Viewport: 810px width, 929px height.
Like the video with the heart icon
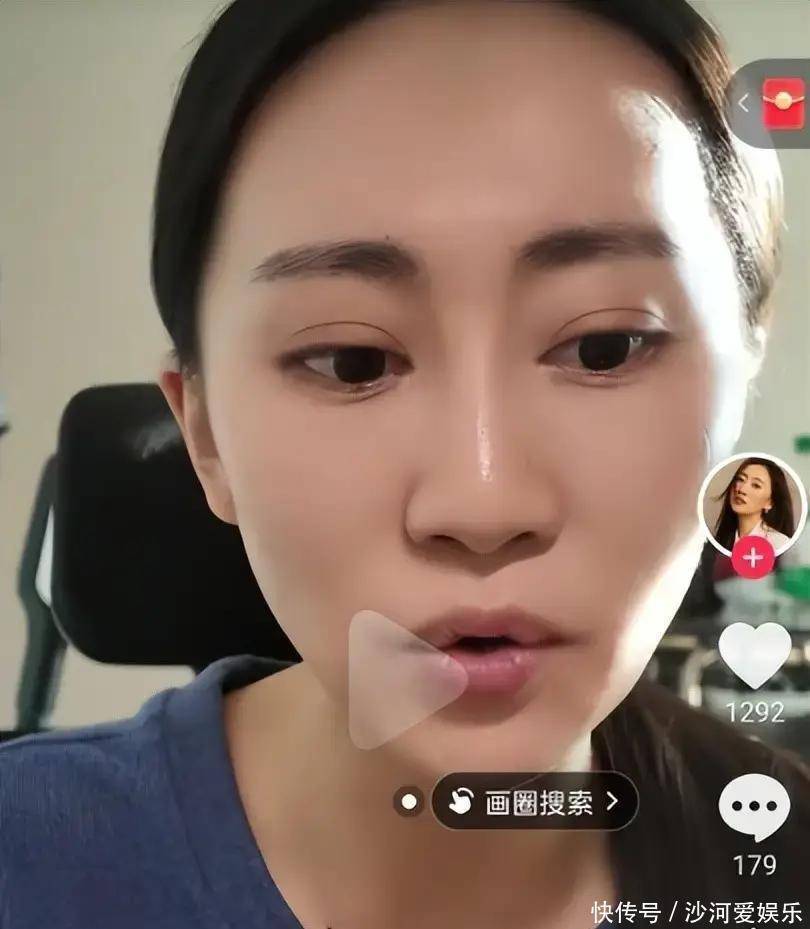(754, 655)
